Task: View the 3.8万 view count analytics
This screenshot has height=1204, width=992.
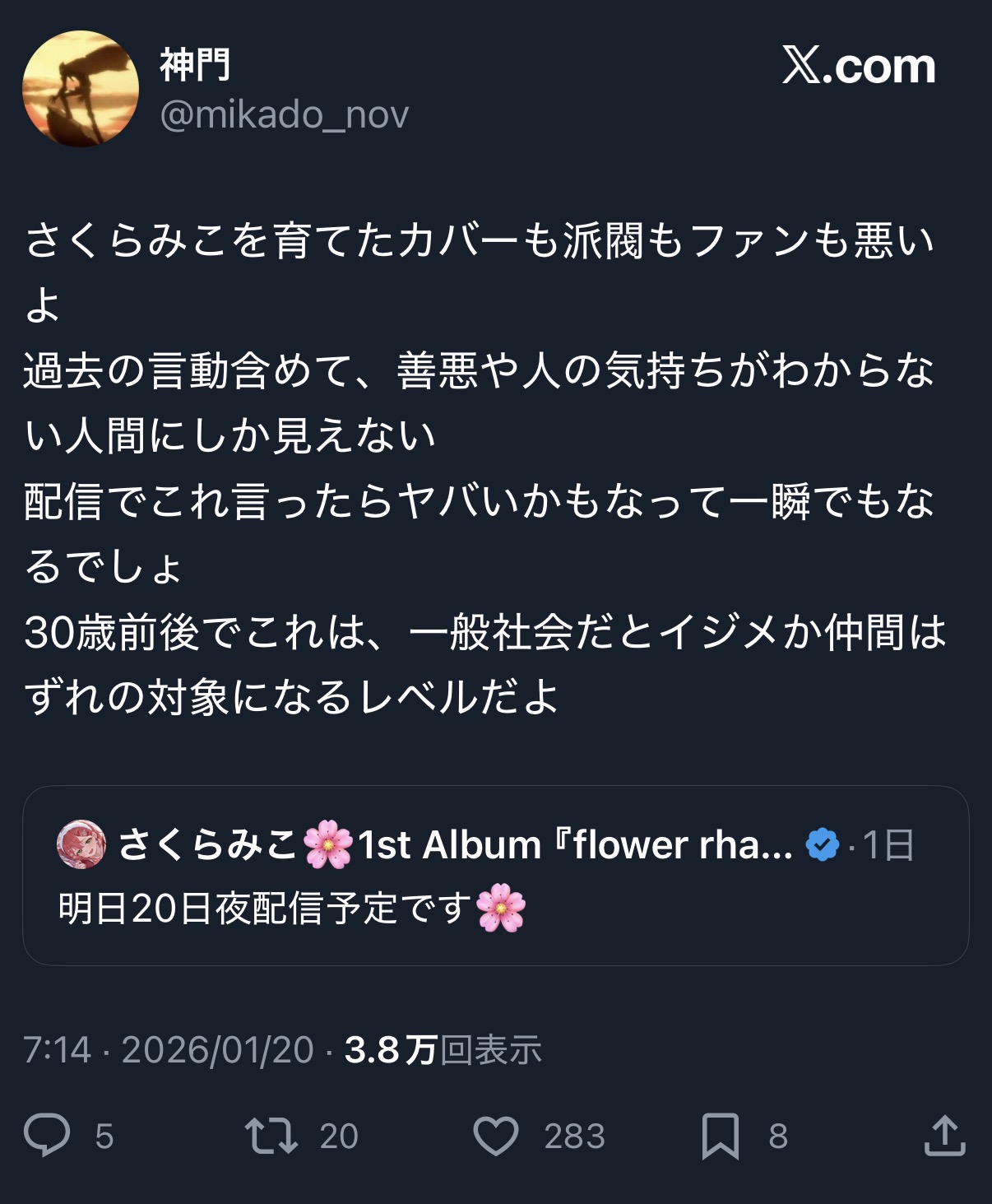Action: (x=443, y=1050)
